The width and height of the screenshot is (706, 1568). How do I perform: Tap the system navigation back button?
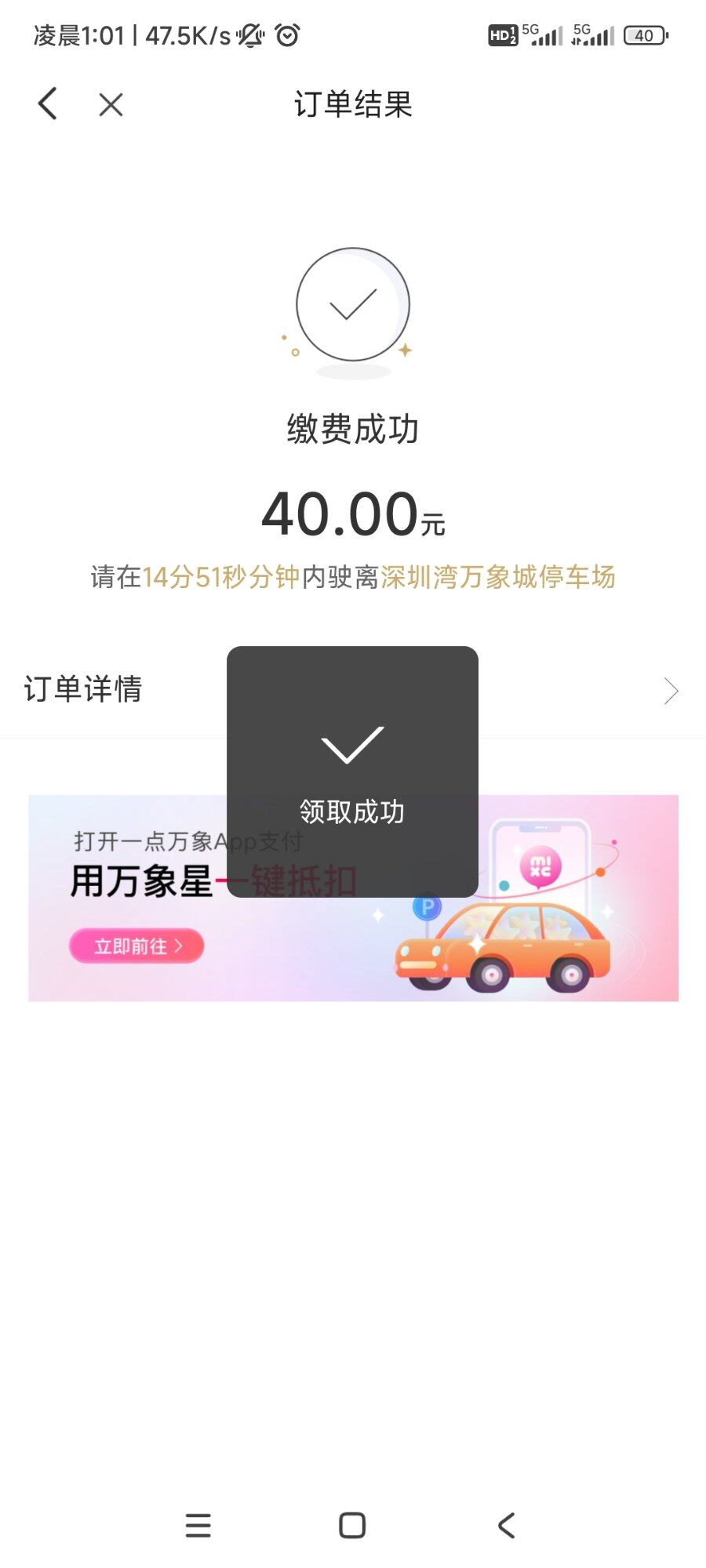[507, 1525]
